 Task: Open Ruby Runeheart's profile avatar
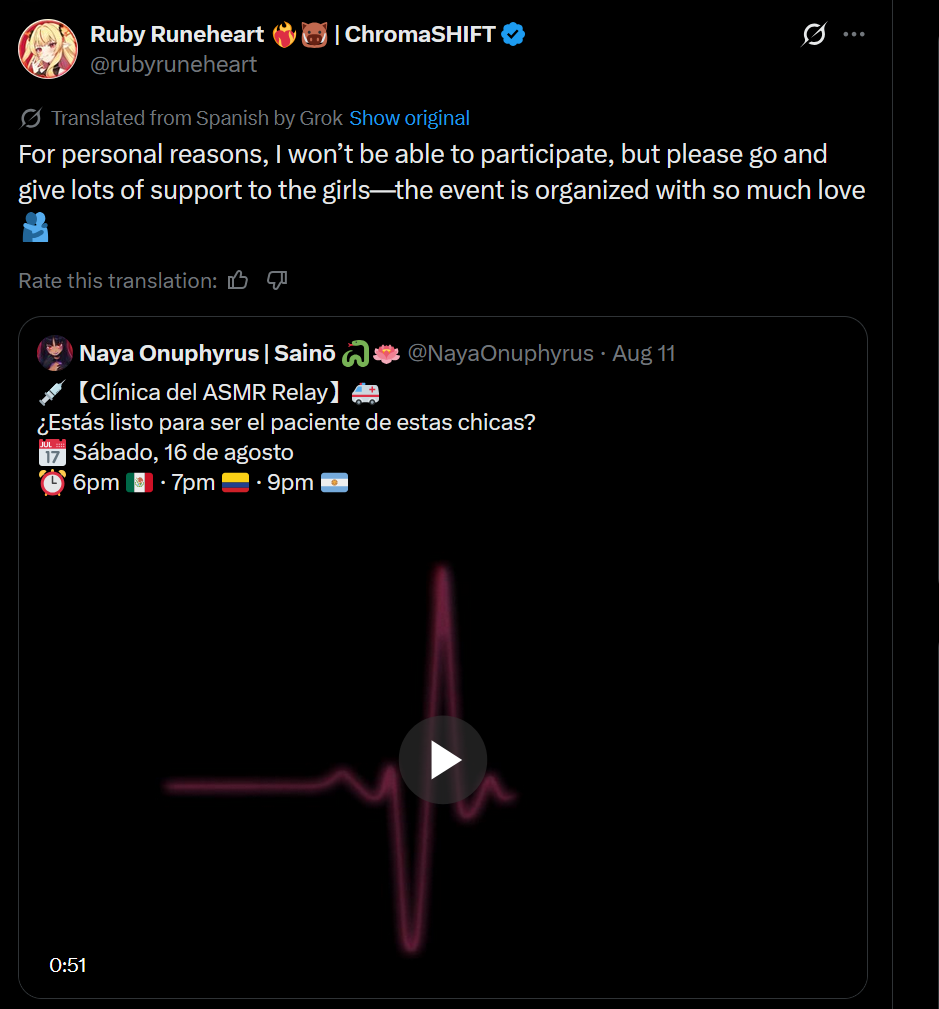tap(48, 48)
